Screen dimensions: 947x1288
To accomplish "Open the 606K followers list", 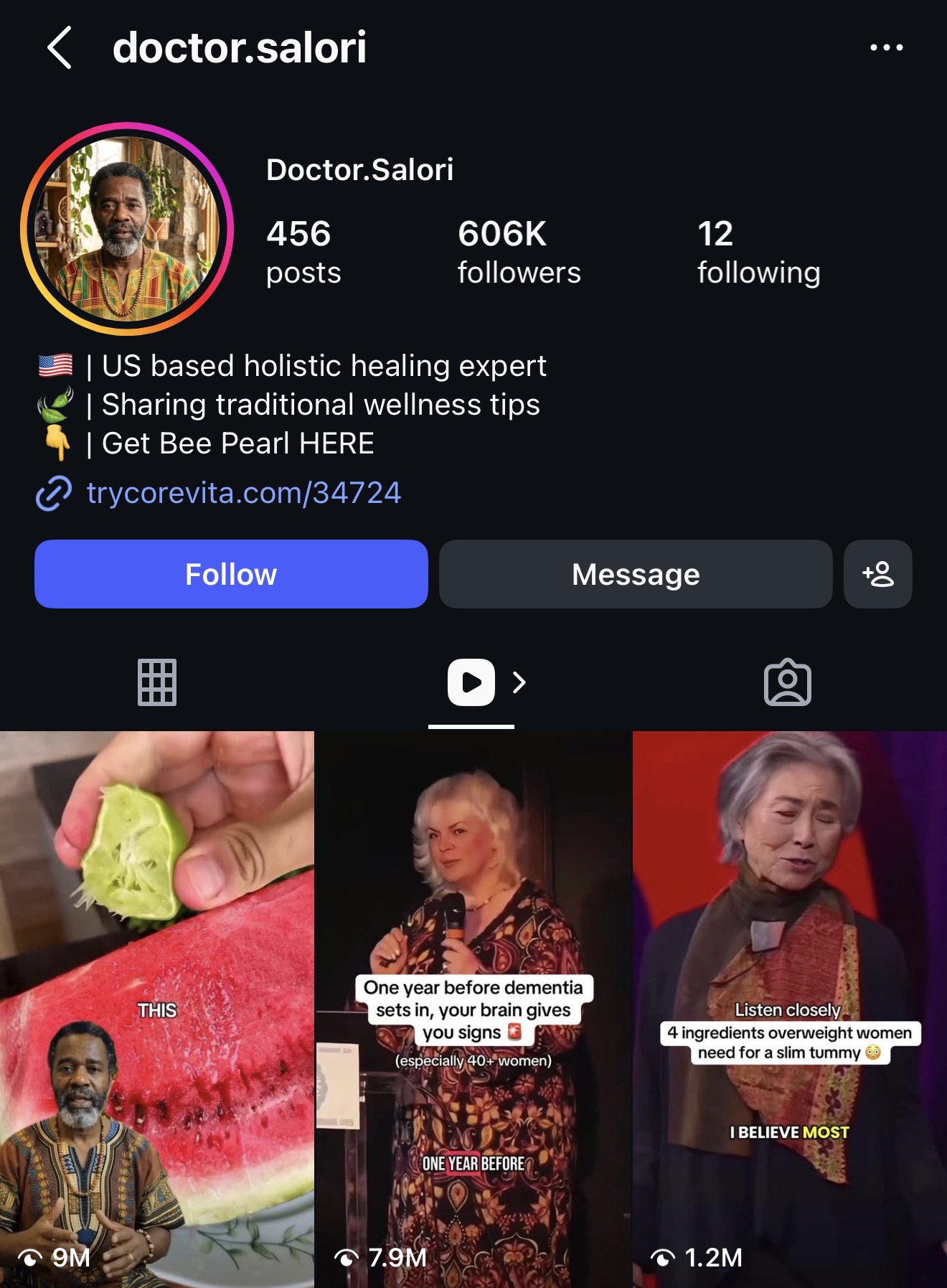I will [x=519, y=252].
